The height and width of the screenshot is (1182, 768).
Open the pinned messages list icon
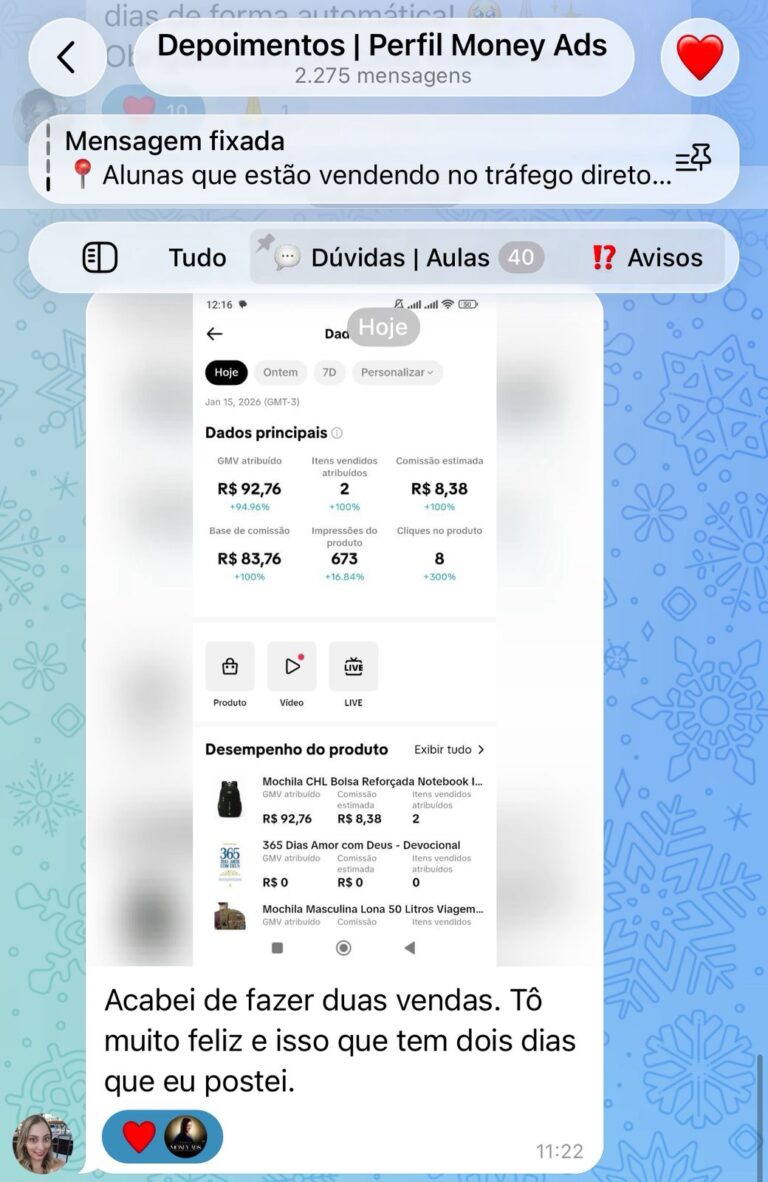pos(693,159)
